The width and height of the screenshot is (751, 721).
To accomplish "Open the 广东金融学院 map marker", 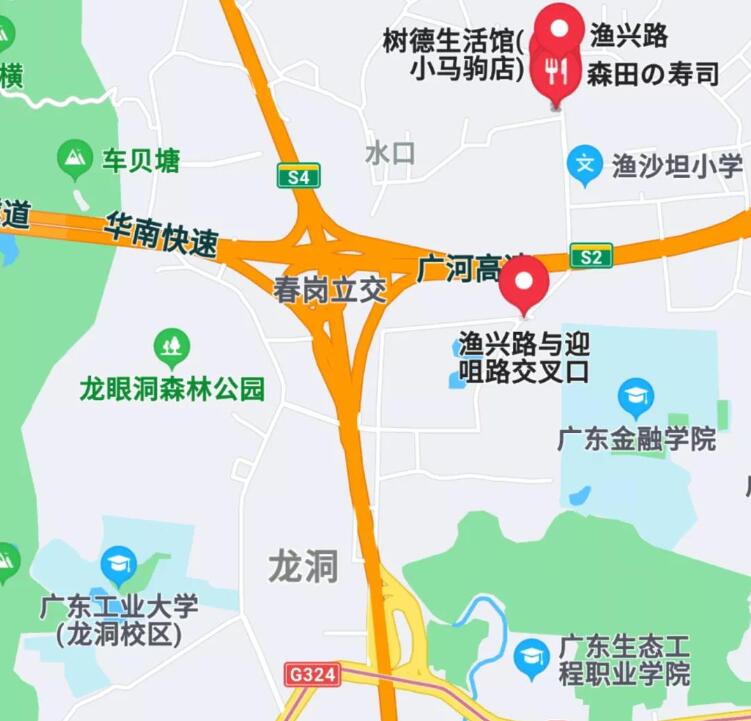I will point(636,397).
